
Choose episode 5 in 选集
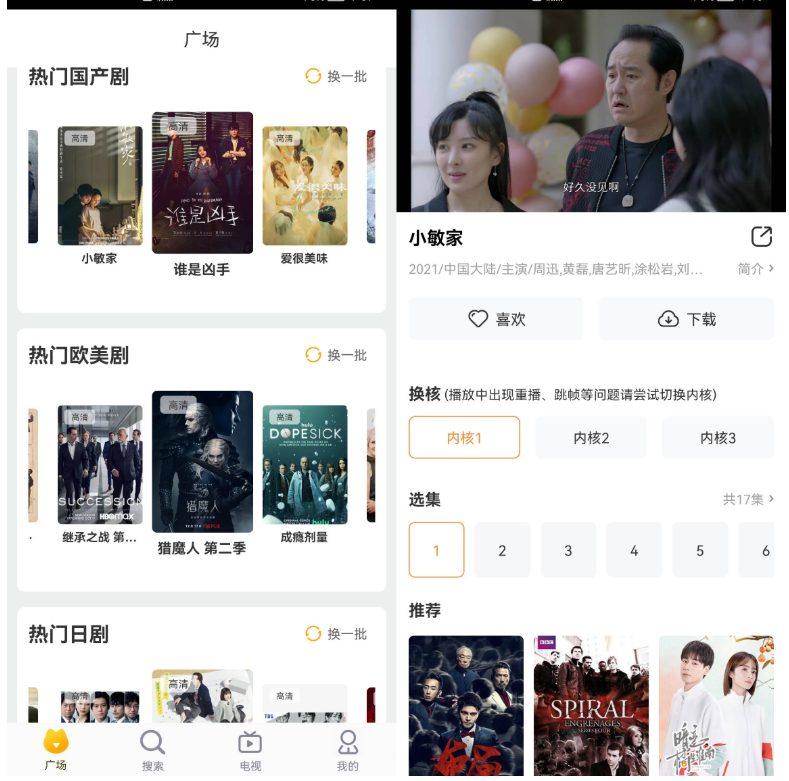click(x=699, y=550)
